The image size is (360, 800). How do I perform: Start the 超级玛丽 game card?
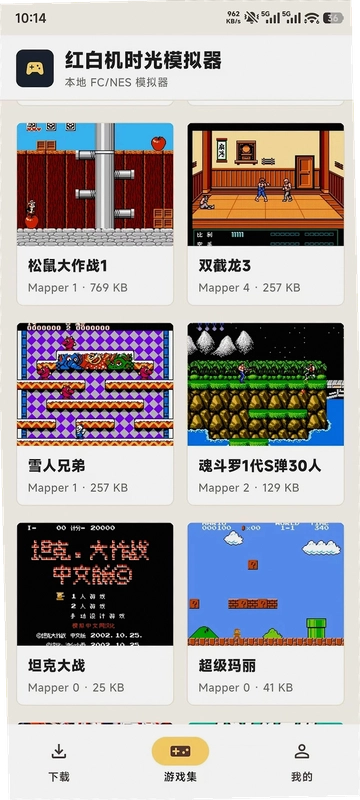coord(266,614)
